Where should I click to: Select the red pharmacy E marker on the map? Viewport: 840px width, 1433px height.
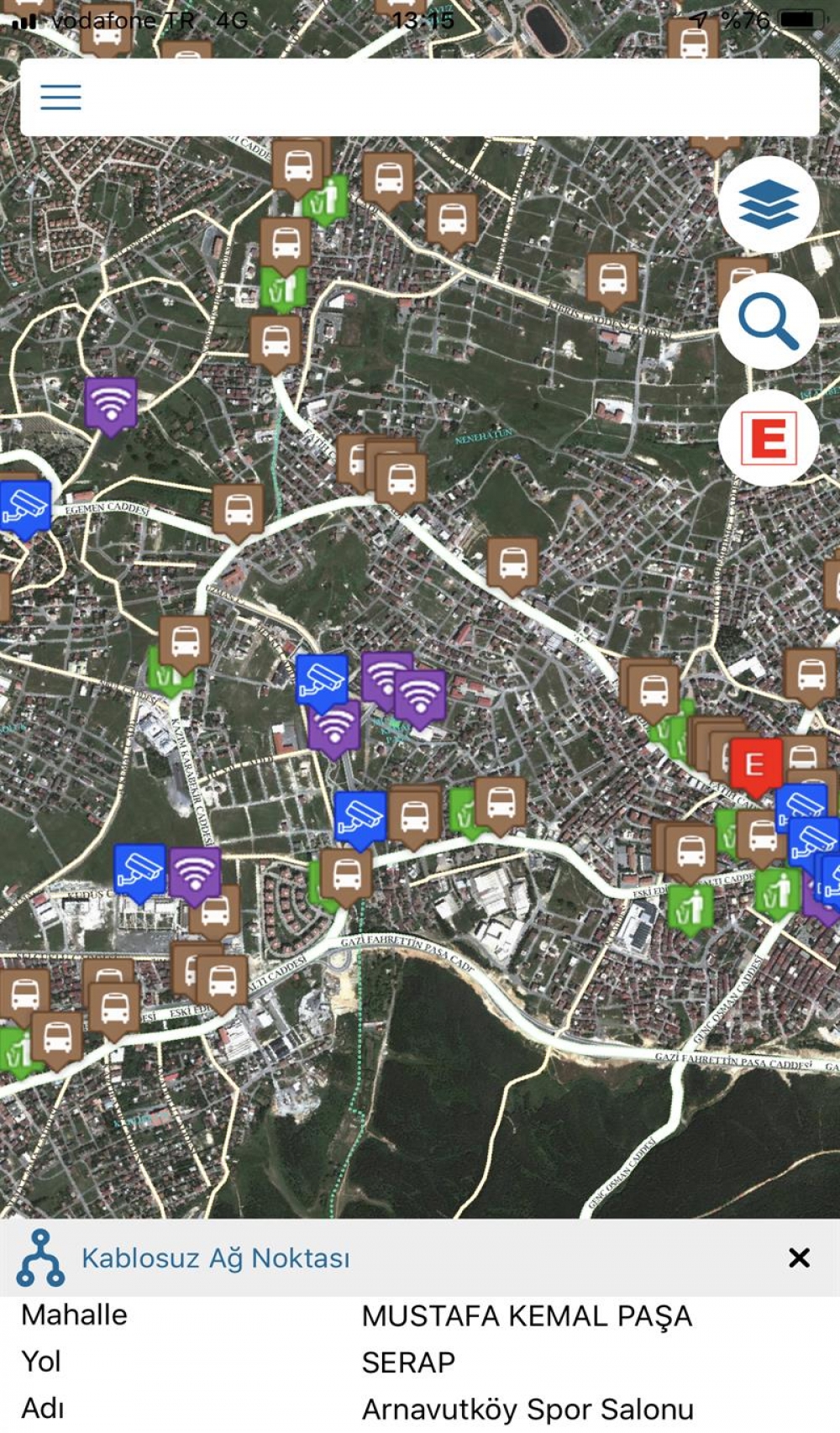pyautogui.click(x=755, y=765)
